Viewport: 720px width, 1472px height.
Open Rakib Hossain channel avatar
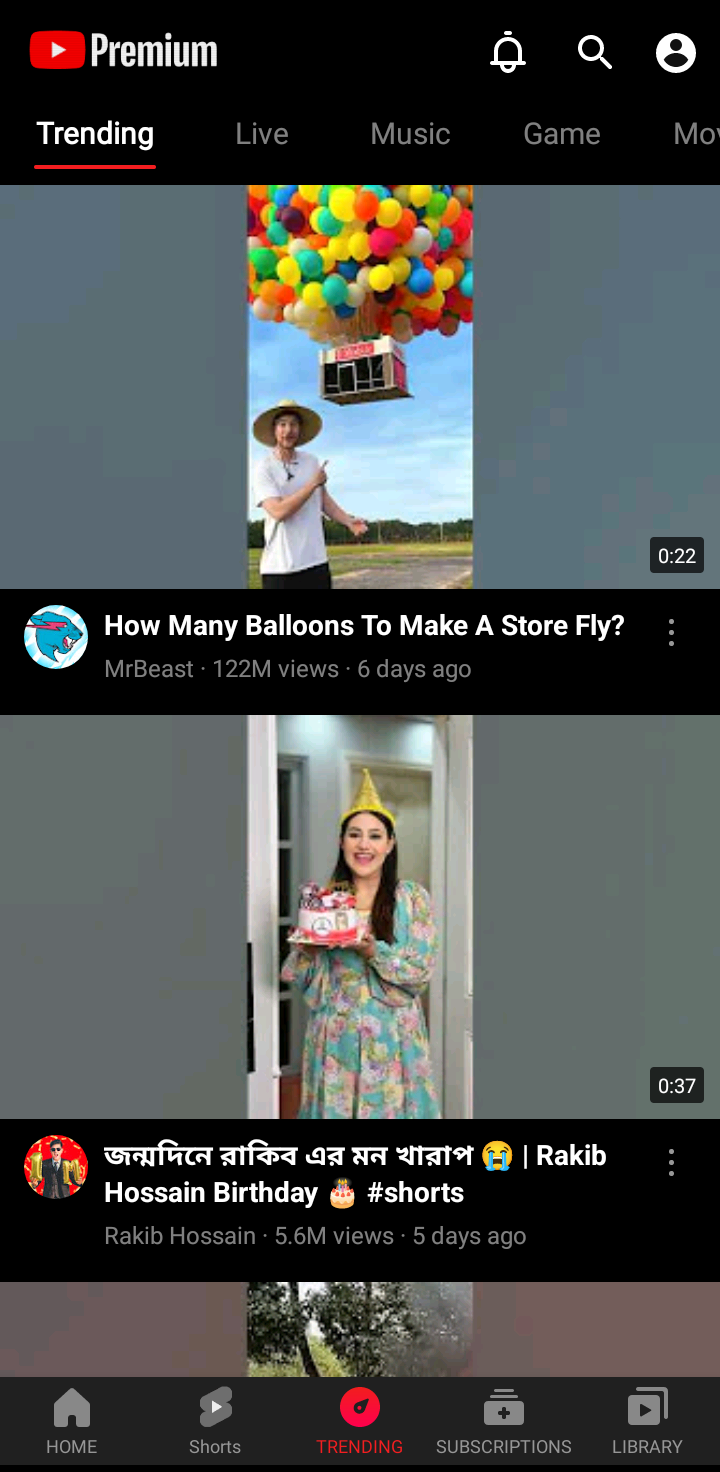56,1167
